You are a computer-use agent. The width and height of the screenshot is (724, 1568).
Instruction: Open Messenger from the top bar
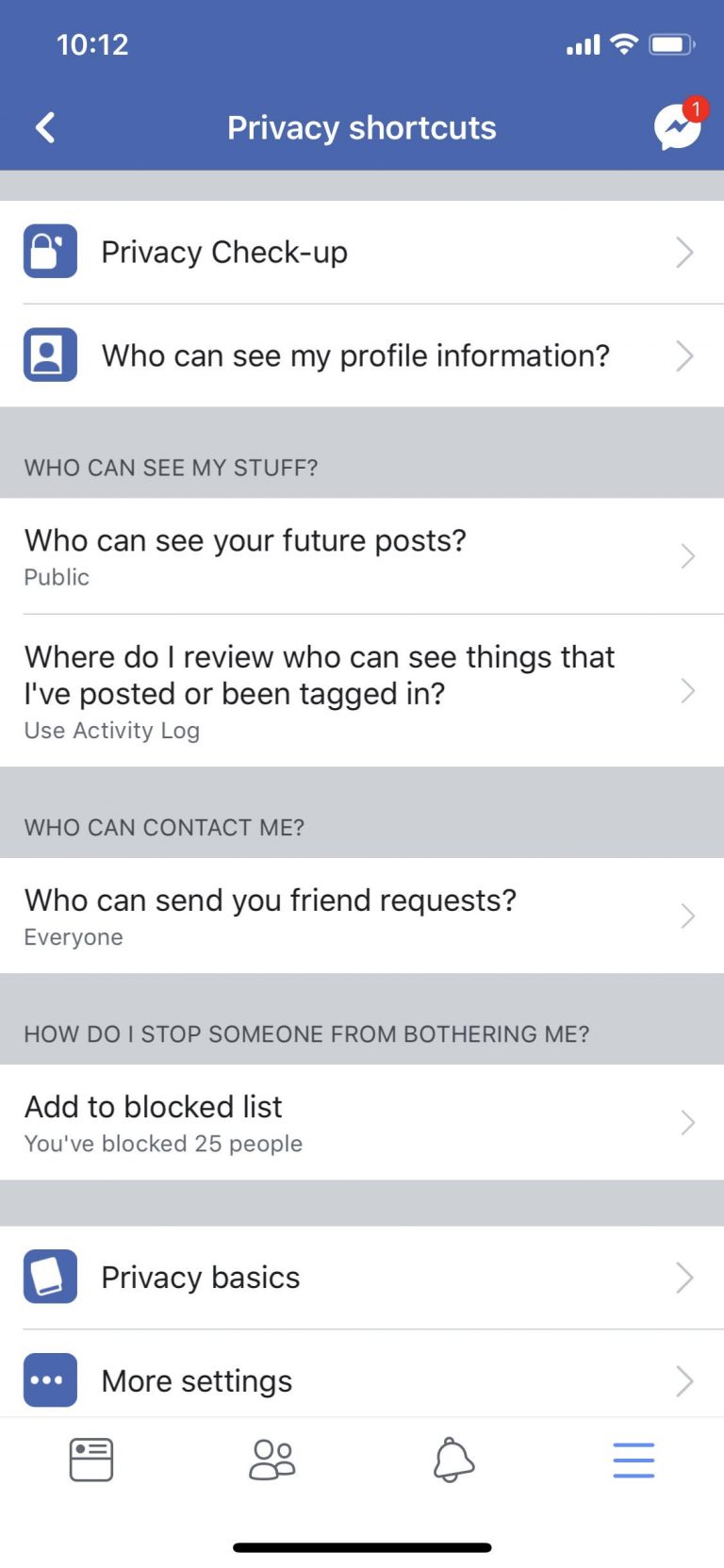click(679, 125)
